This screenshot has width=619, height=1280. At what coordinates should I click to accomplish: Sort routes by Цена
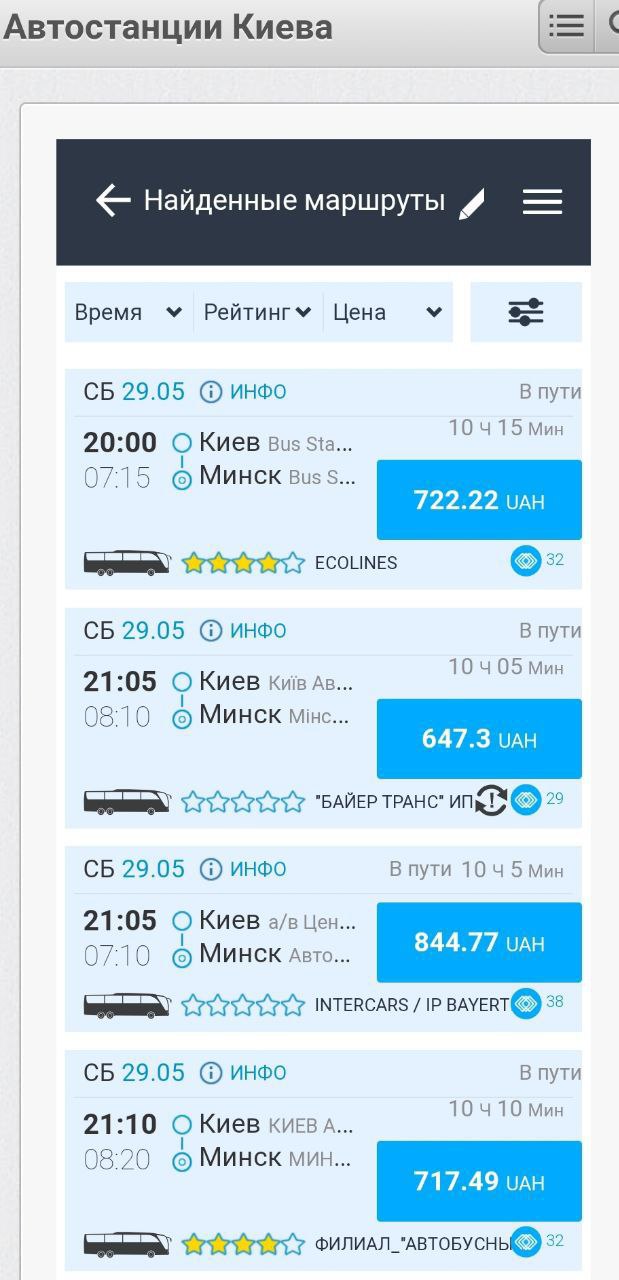tap(387, 313)
